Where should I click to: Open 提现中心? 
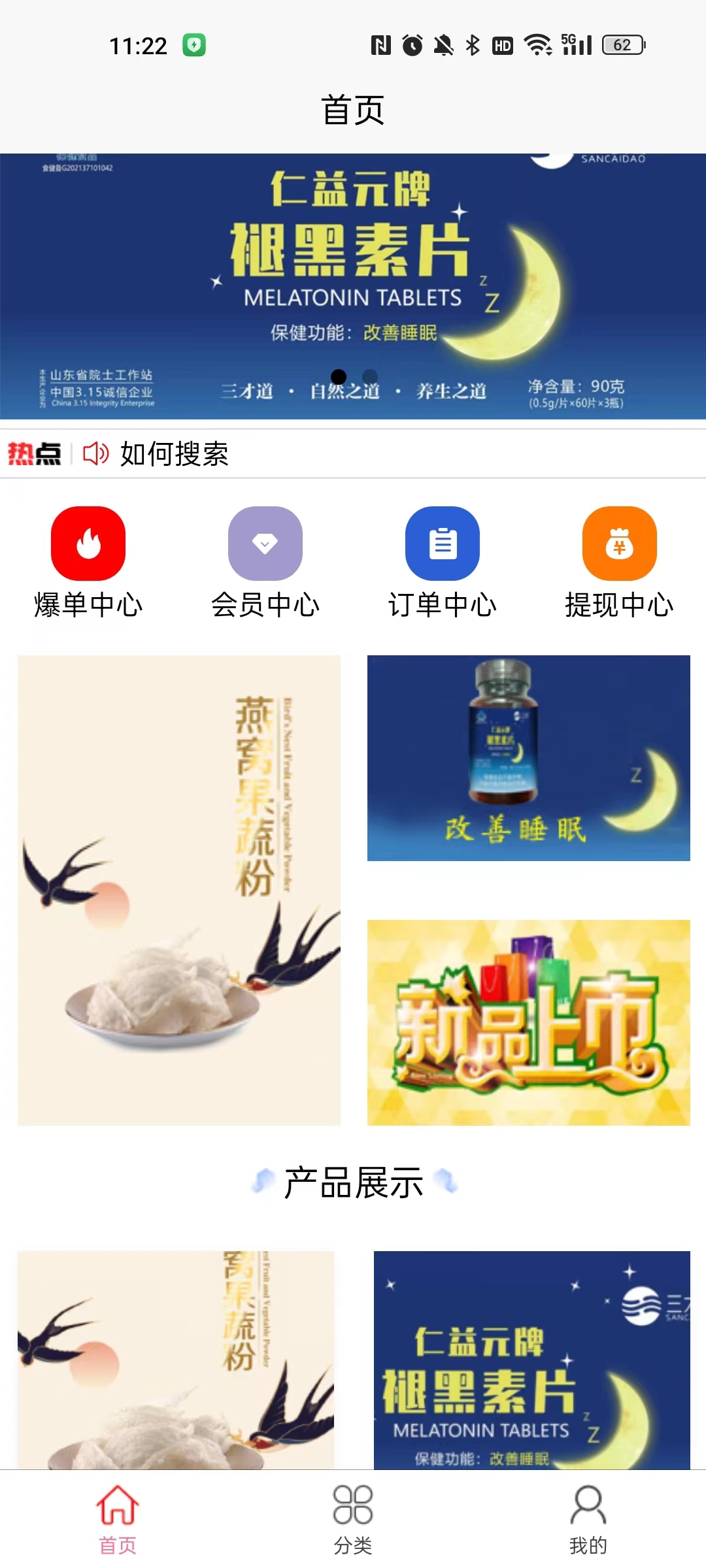tap(619, 562)
